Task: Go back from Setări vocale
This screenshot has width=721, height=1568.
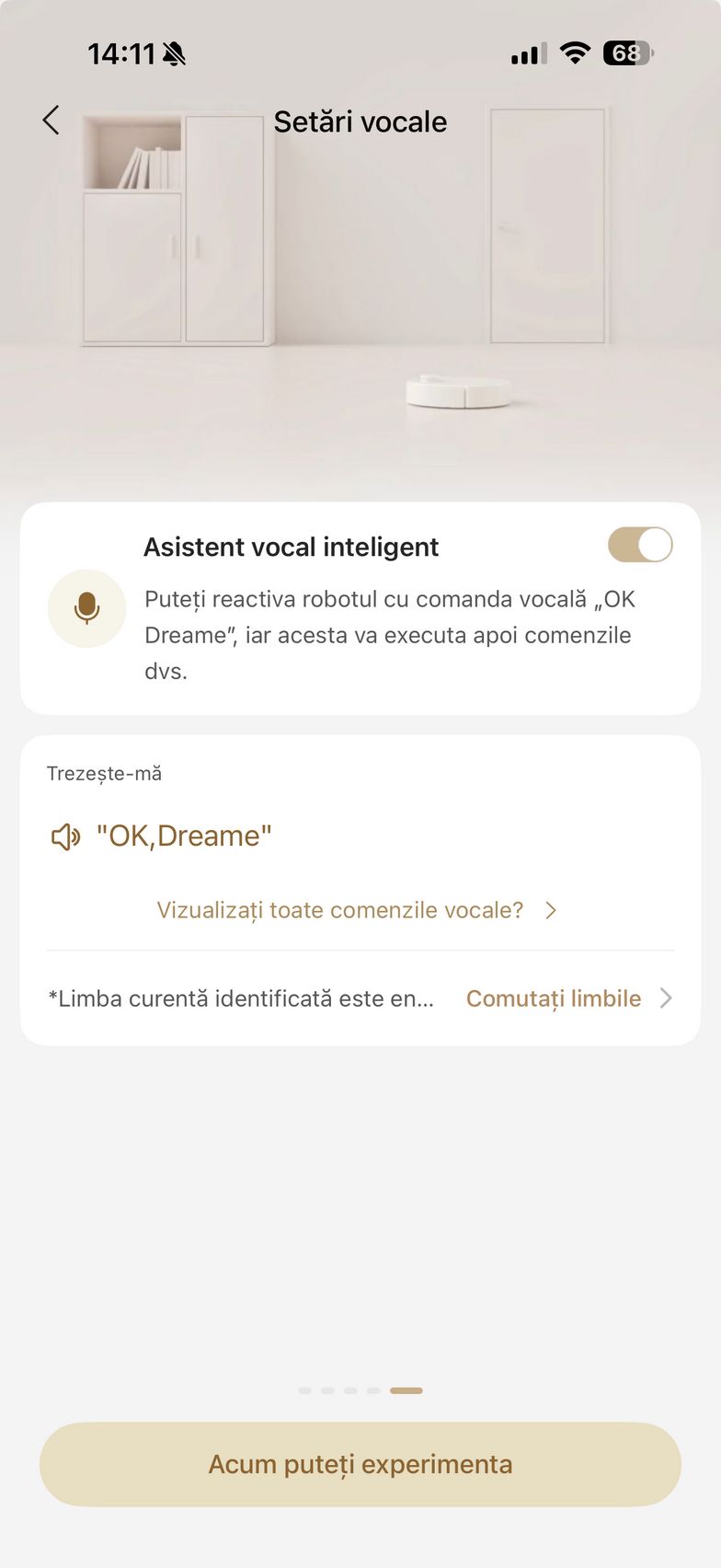Action: pyautogui.click(x=51, y=121)
